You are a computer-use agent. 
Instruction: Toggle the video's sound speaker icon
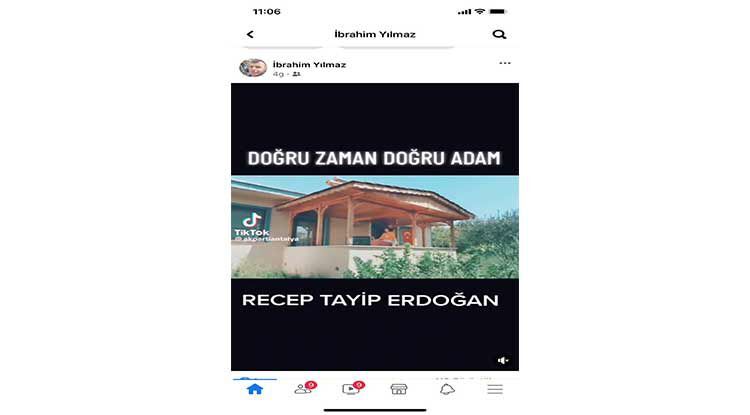click(x=503, y=360)
